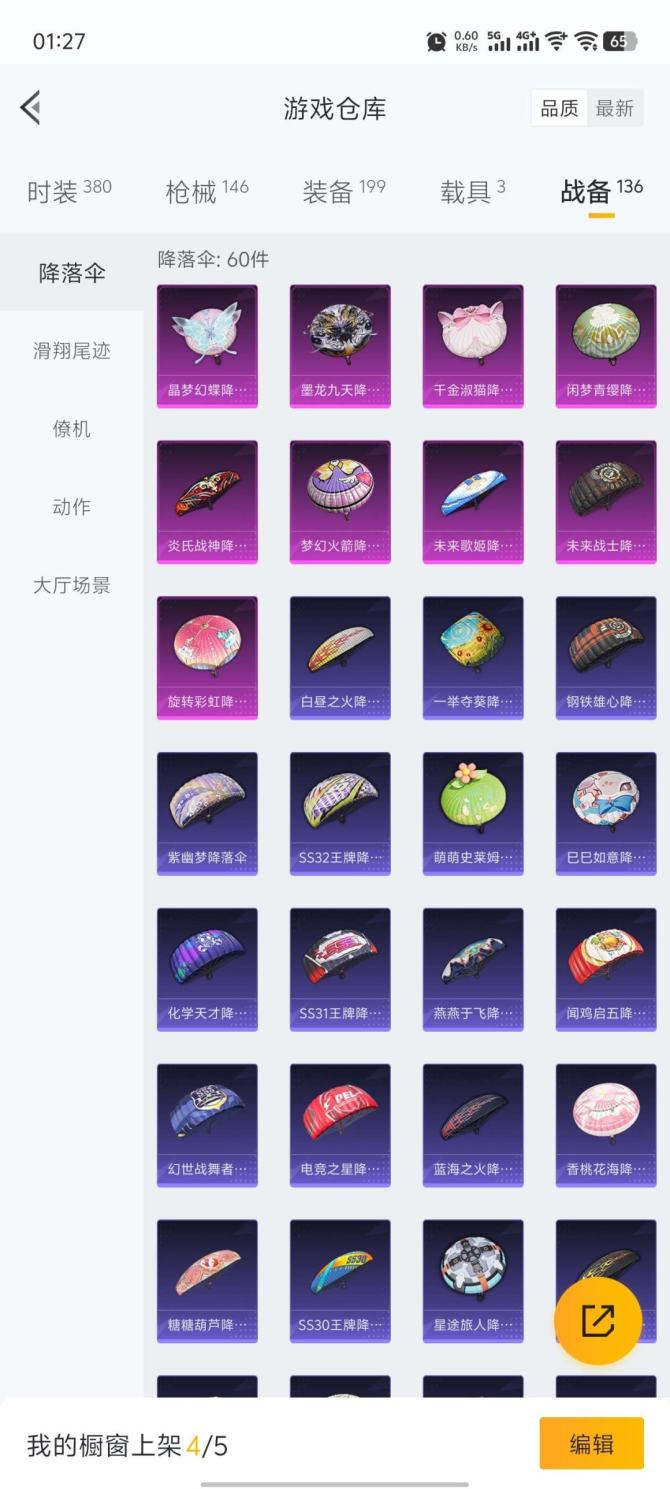
Task: Sort items by 最新
Action: tap(614, 108)
